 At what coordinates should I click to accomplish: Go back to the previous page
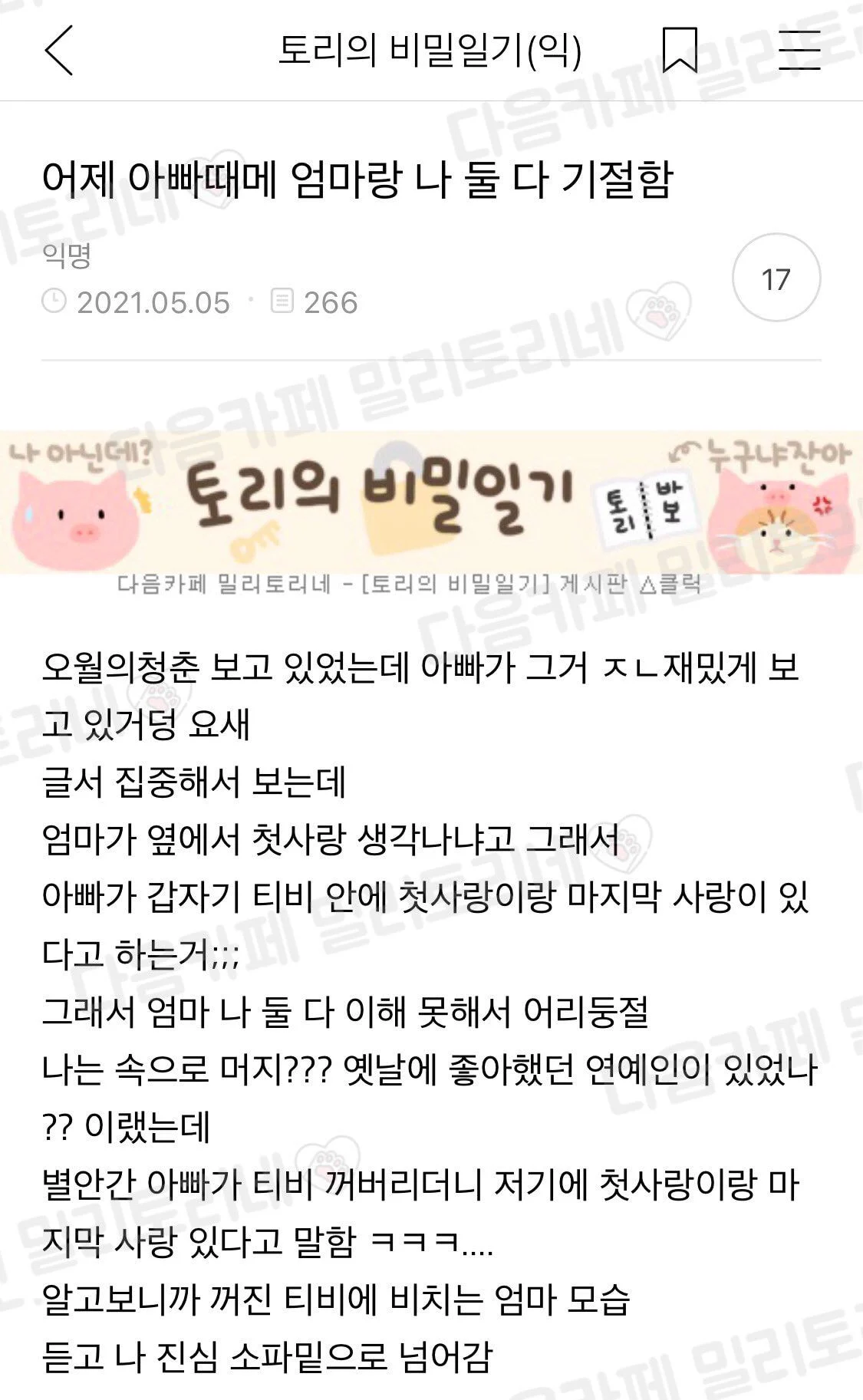(x=59, y=51)
